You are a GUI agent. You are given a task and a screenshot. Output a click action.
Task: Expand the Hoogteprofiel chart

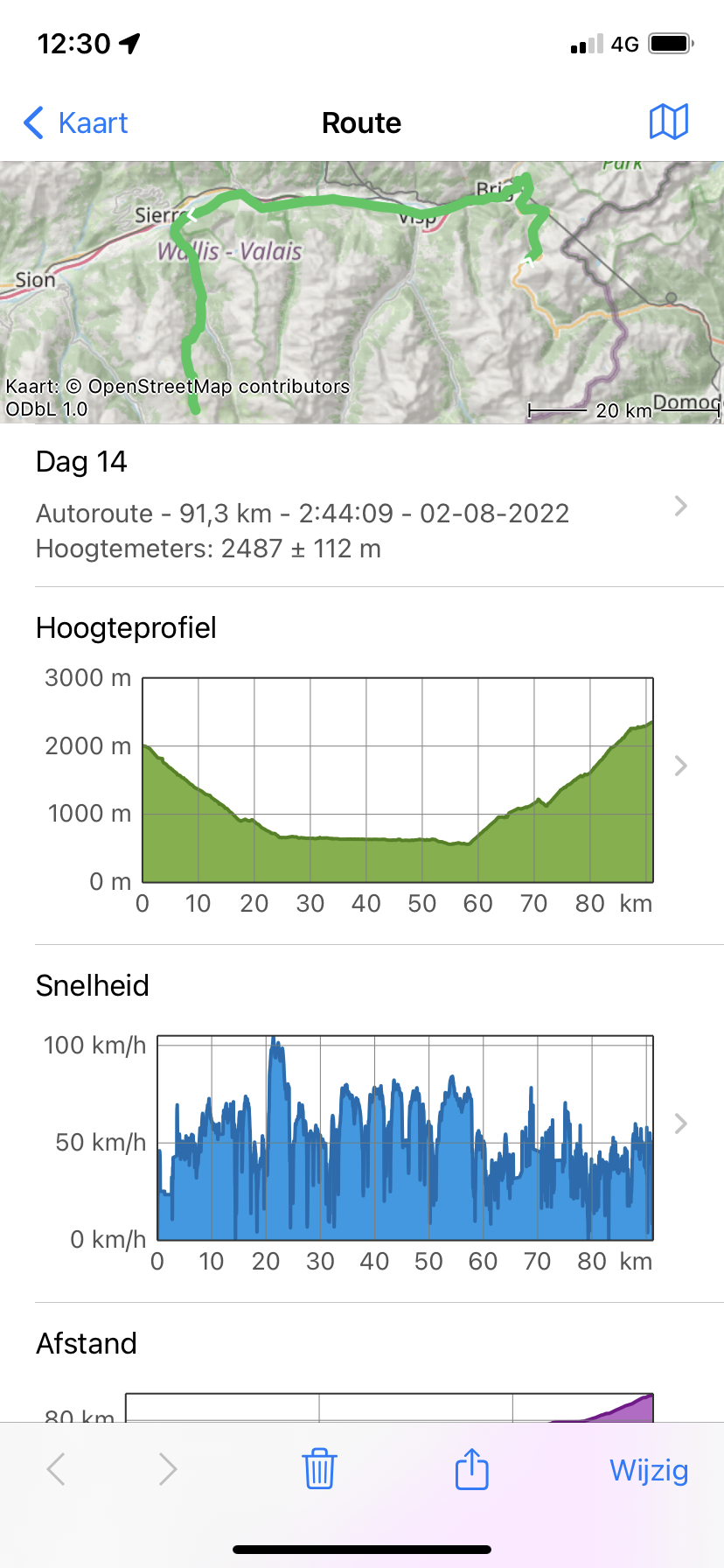pos(680,766)
